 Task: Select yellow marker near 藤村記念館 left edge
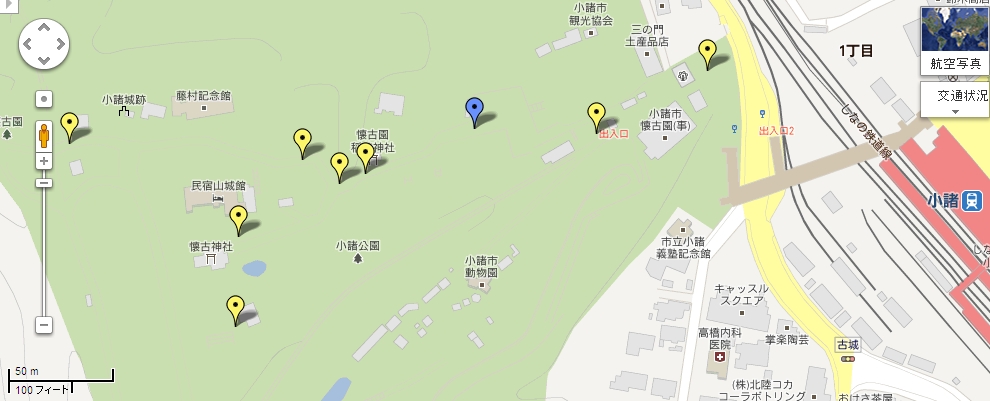click(69, 125)
